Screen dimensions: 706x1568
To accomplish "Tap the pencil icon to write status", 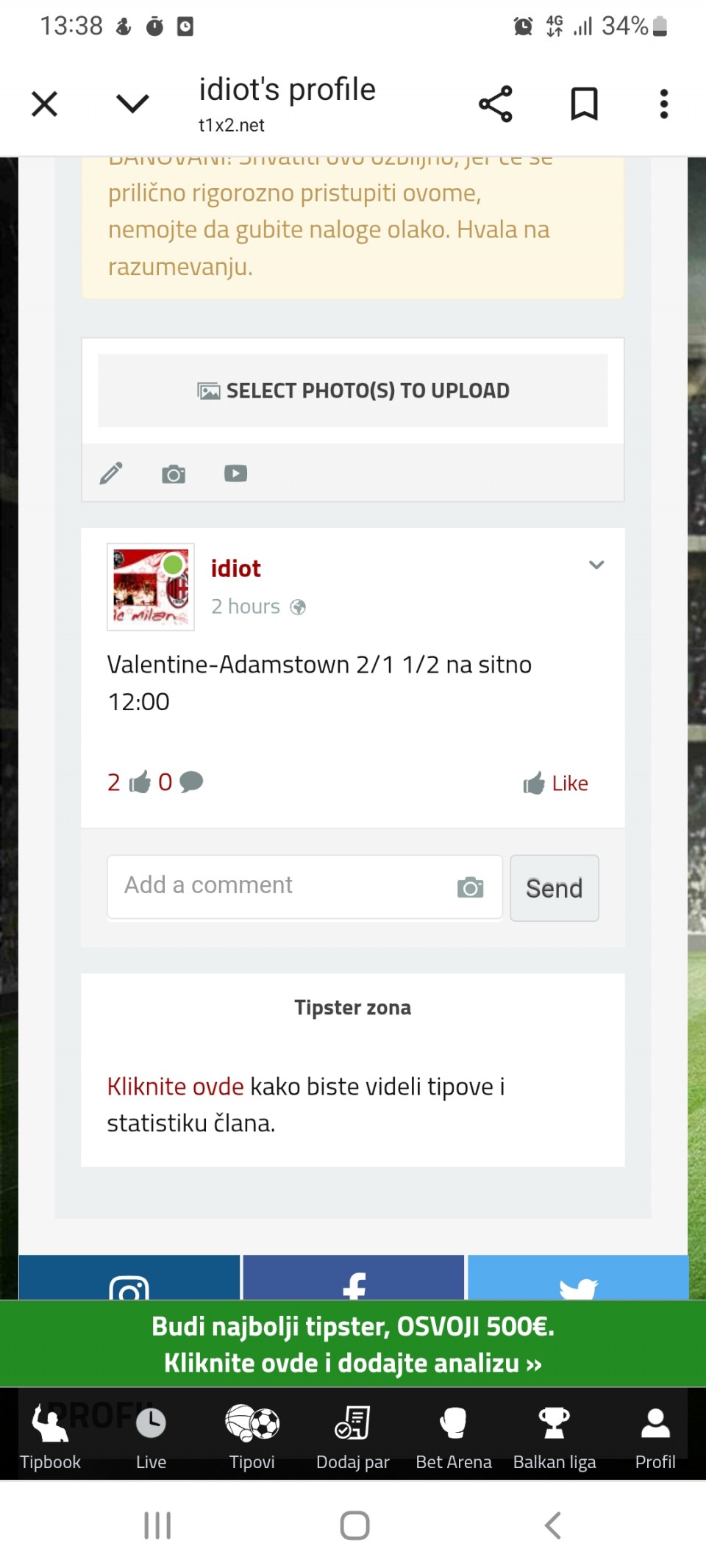I will [111, 473].
